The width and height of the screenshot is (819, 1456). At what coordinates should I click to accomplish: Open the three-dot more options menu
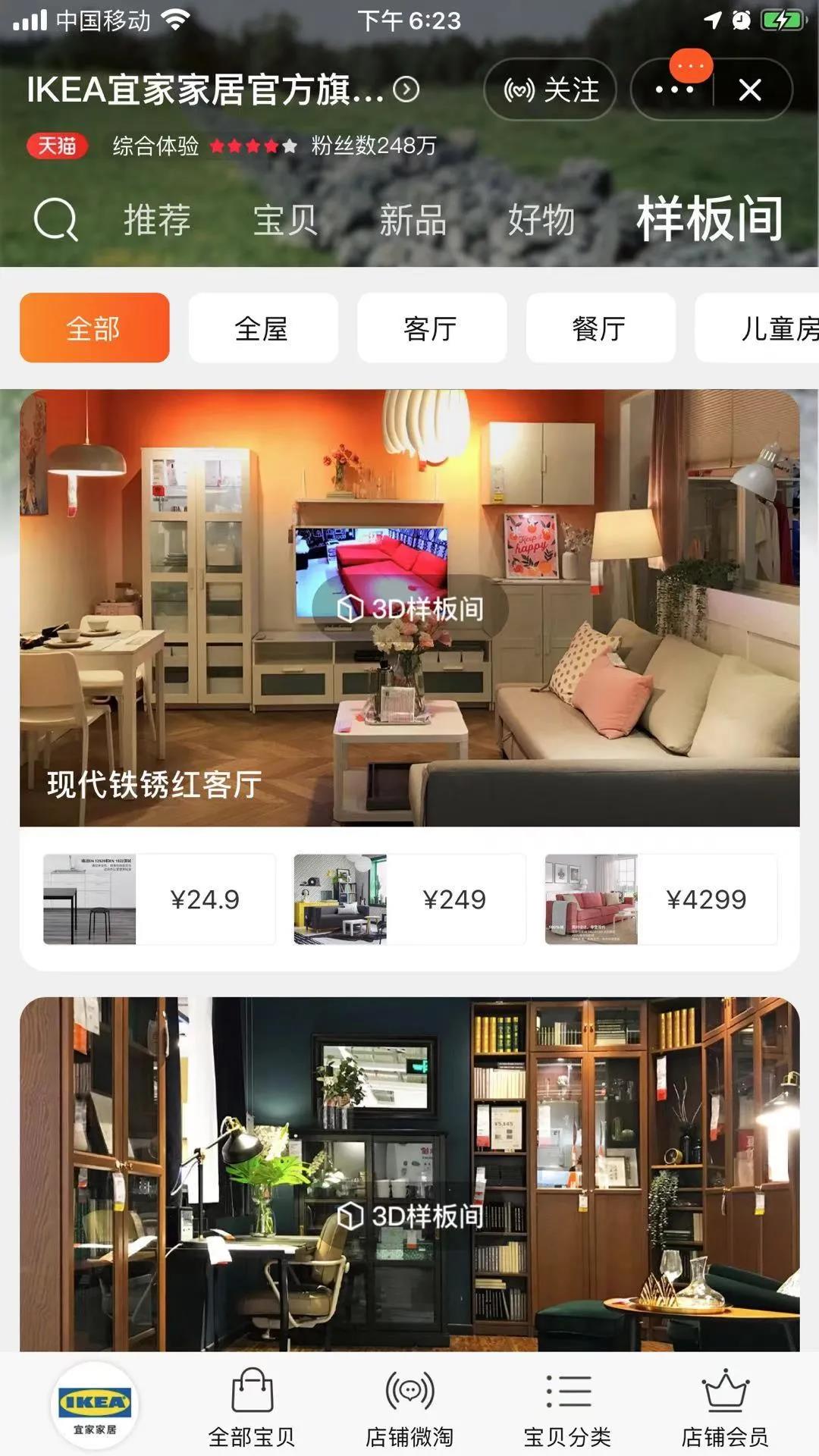point(673,90)
